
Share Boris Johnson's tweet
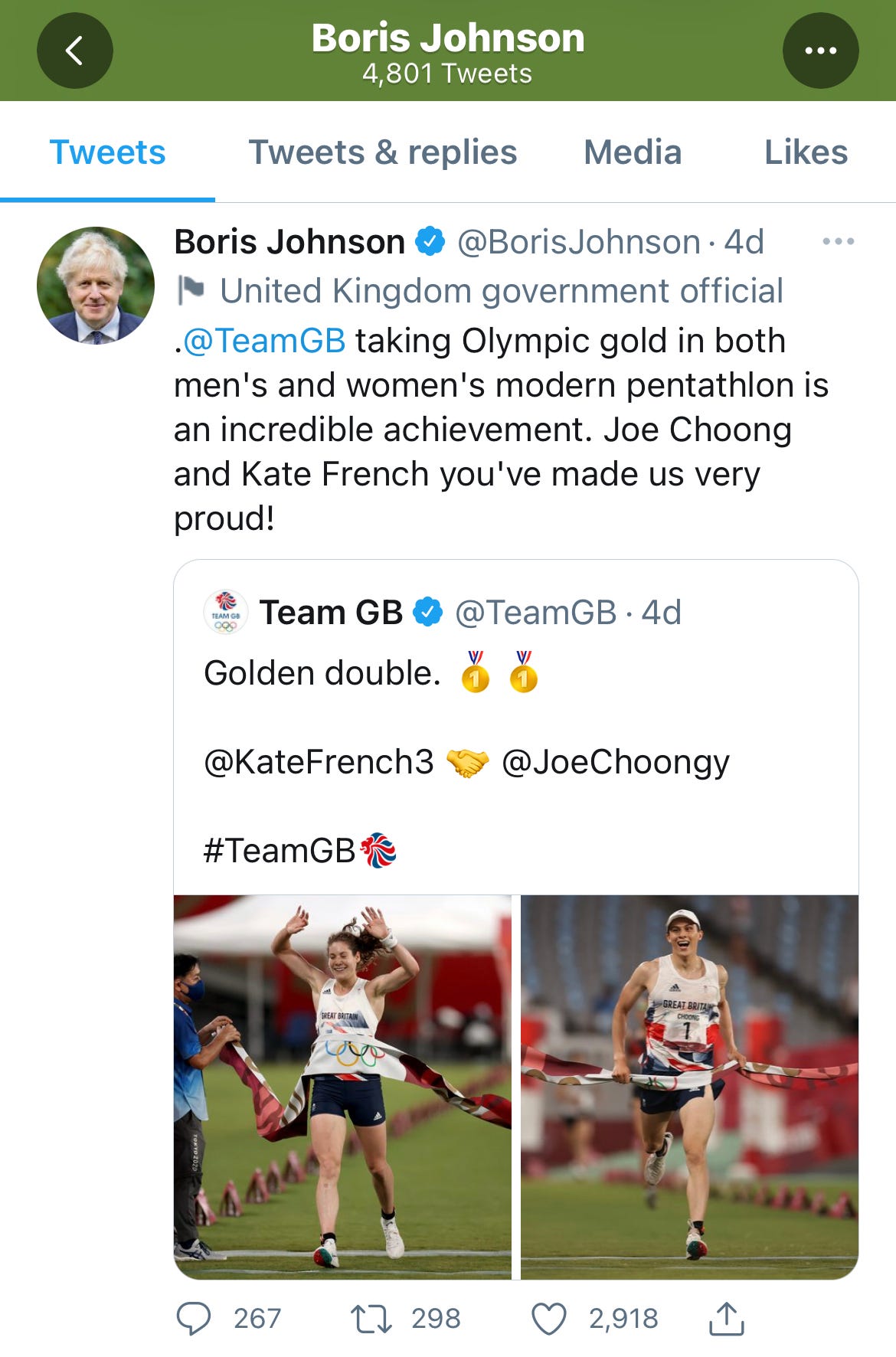click(726, 1318)
